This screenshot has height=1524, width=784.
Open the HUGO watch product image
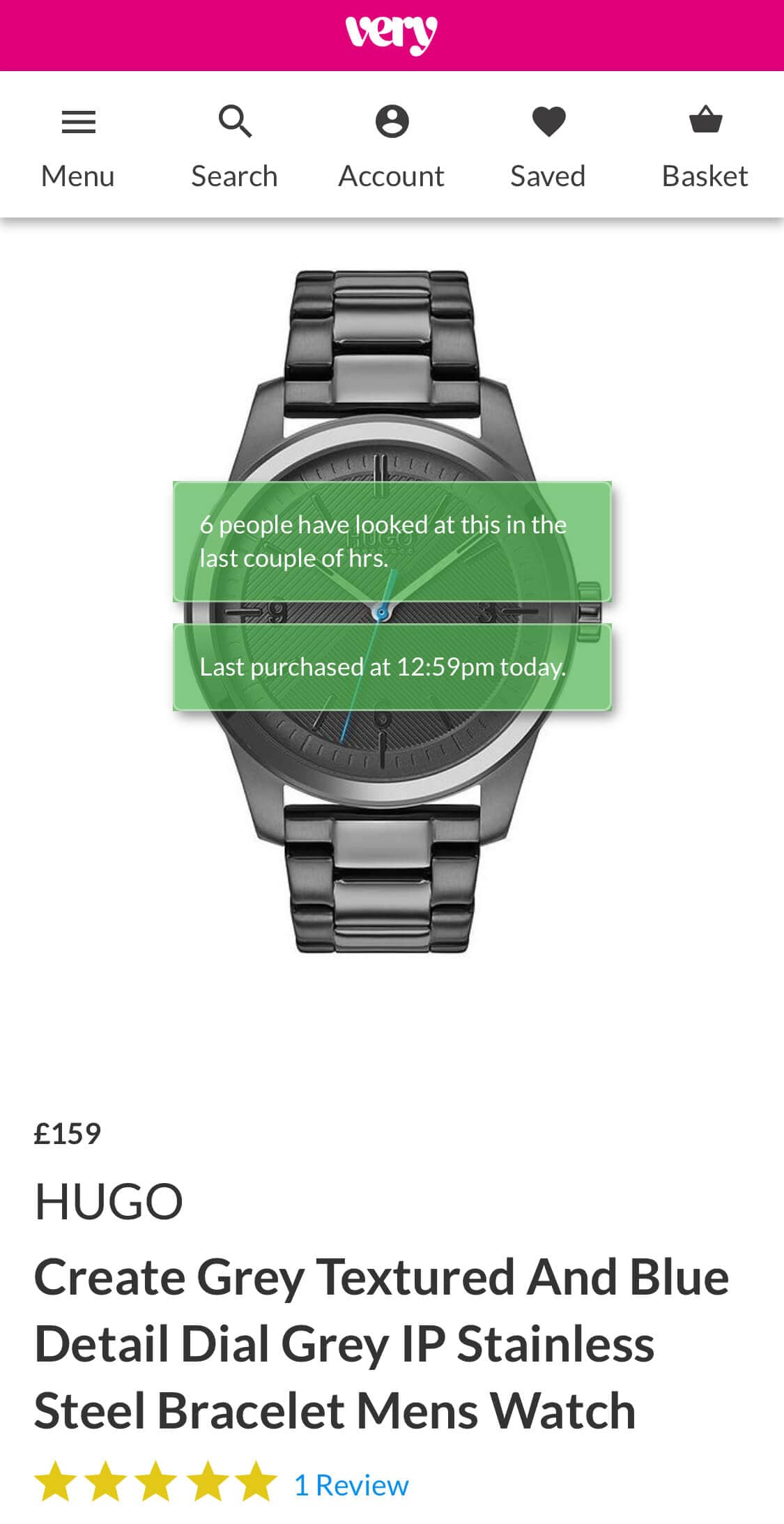(x=382, y=837)
